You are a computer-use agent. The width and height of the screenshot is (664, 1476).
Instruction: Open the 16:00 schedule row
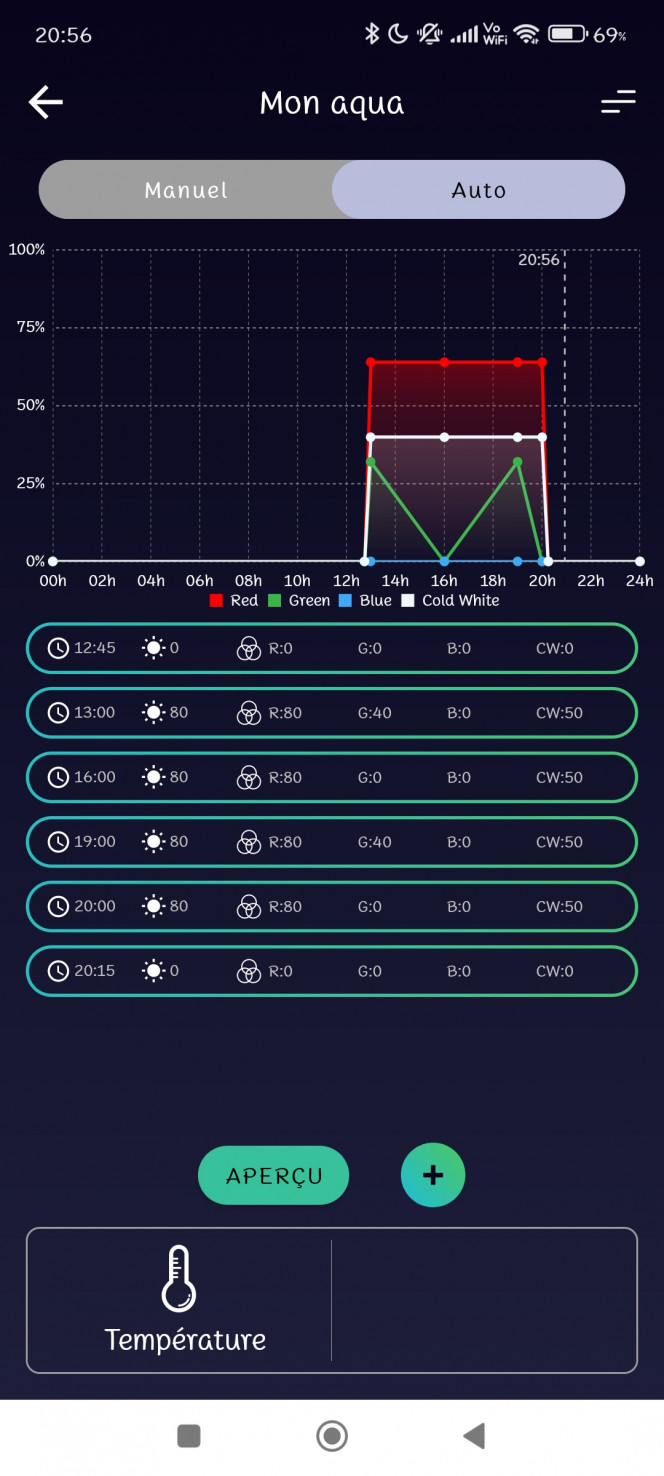pyautogui.click(x=331, y=777)
